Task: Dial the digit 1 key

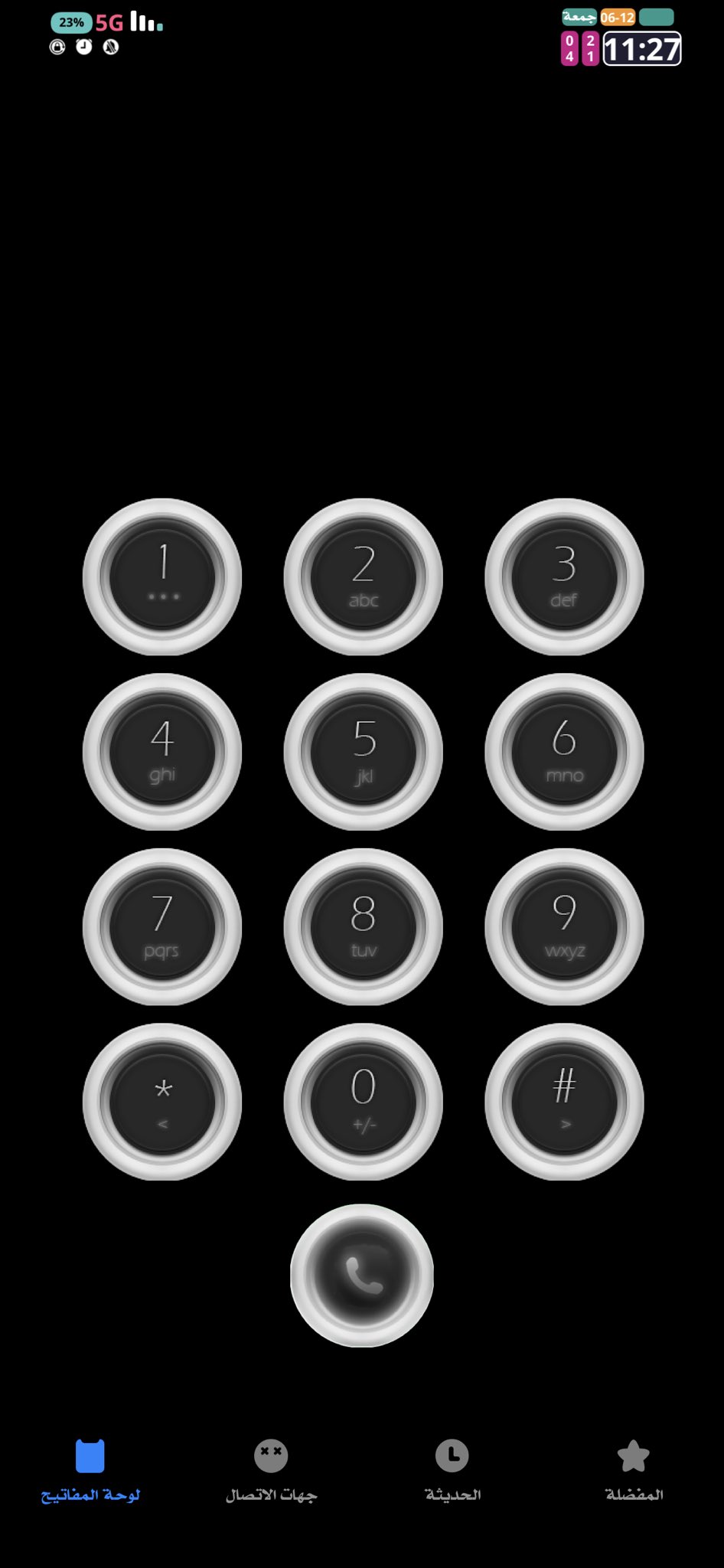Action: coord(162,577)
